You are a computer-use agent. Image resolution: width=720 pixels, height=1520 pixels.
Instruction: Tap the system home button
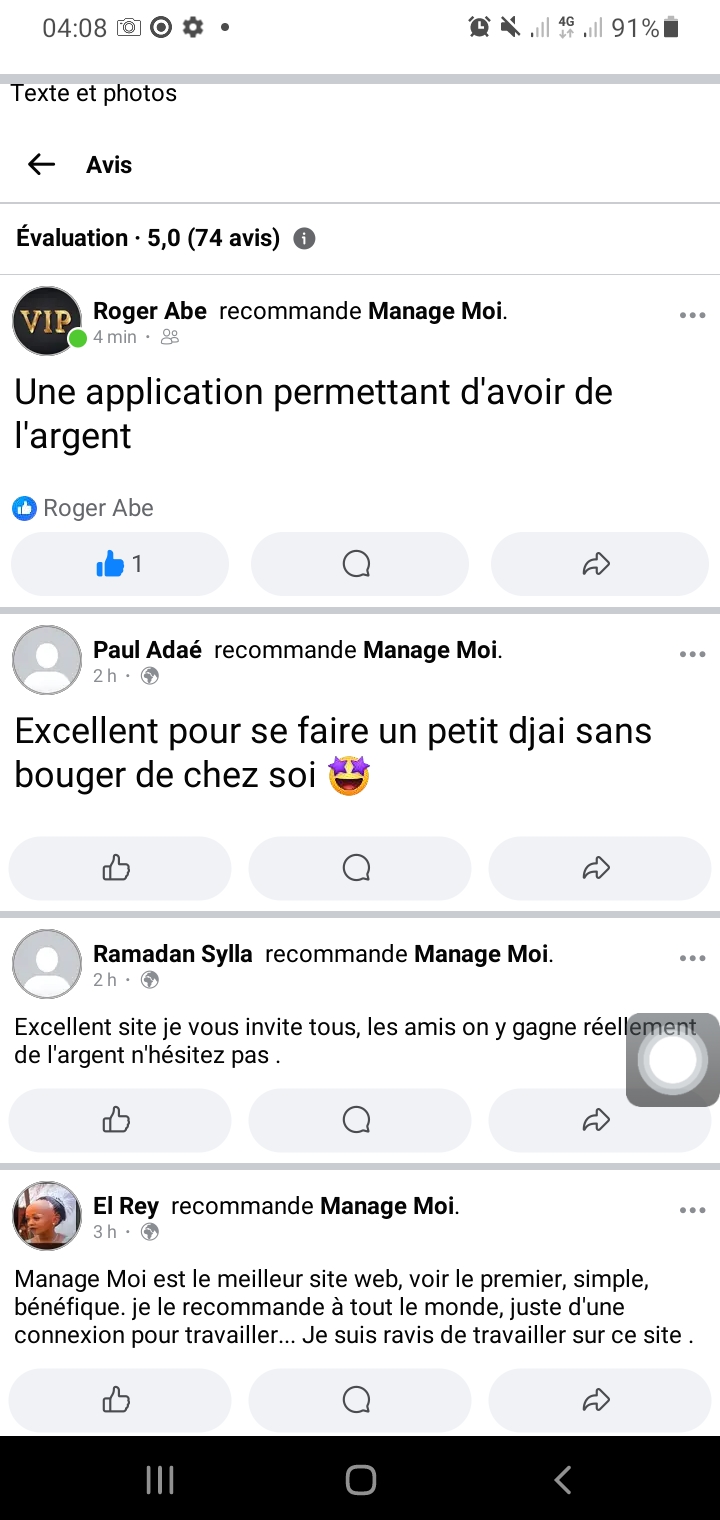point(360,1480)
